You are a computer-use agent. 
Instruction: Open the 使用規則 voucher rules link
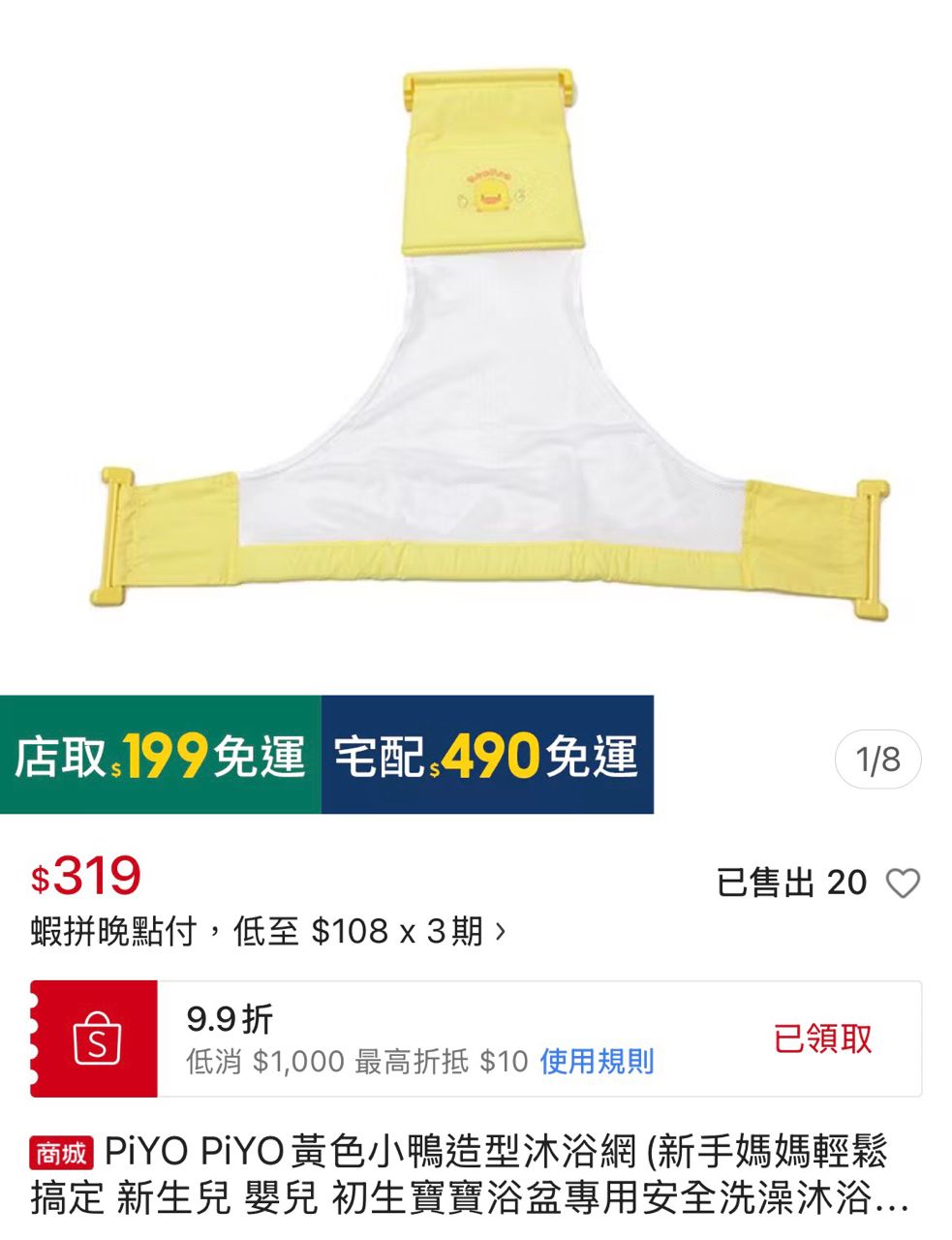click(x=597, y=1062)
